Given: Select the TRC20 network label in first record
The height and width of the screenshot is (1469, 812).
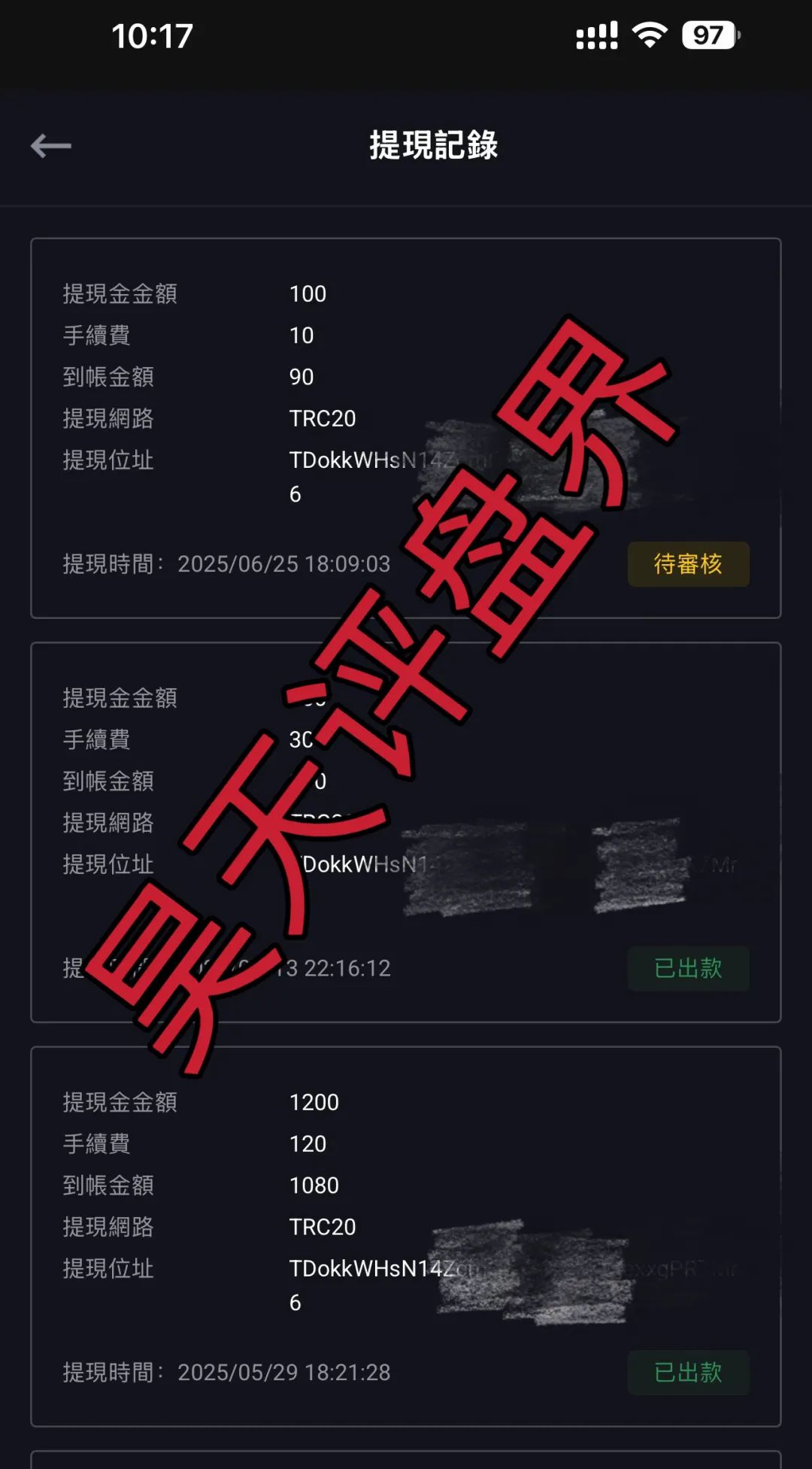Looking at the screenshot, I should (x=323, y=418).
